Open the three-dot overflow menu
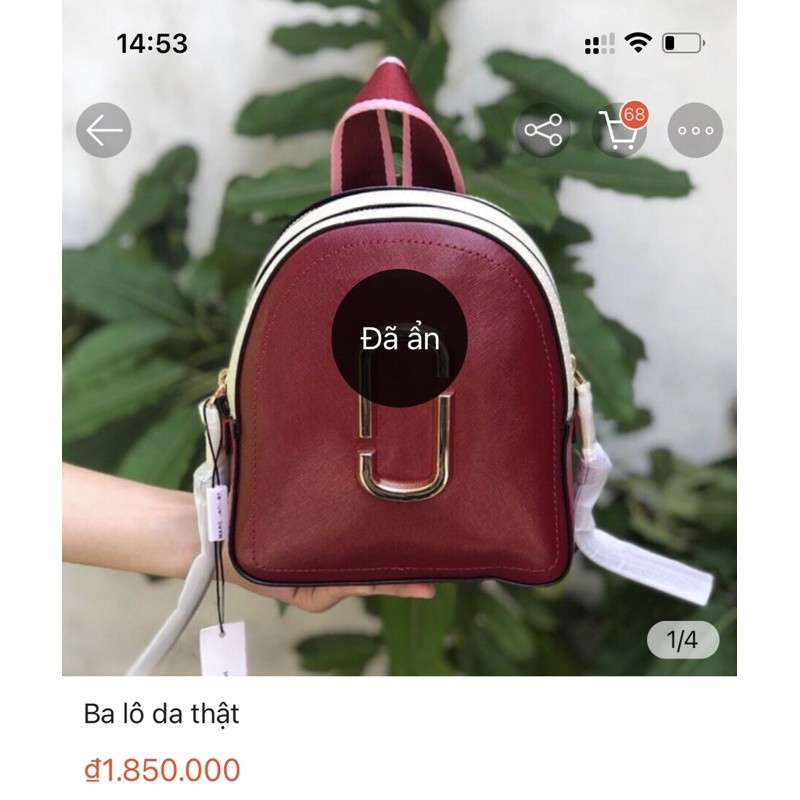800x800 pixels. (x=695, y=130)
